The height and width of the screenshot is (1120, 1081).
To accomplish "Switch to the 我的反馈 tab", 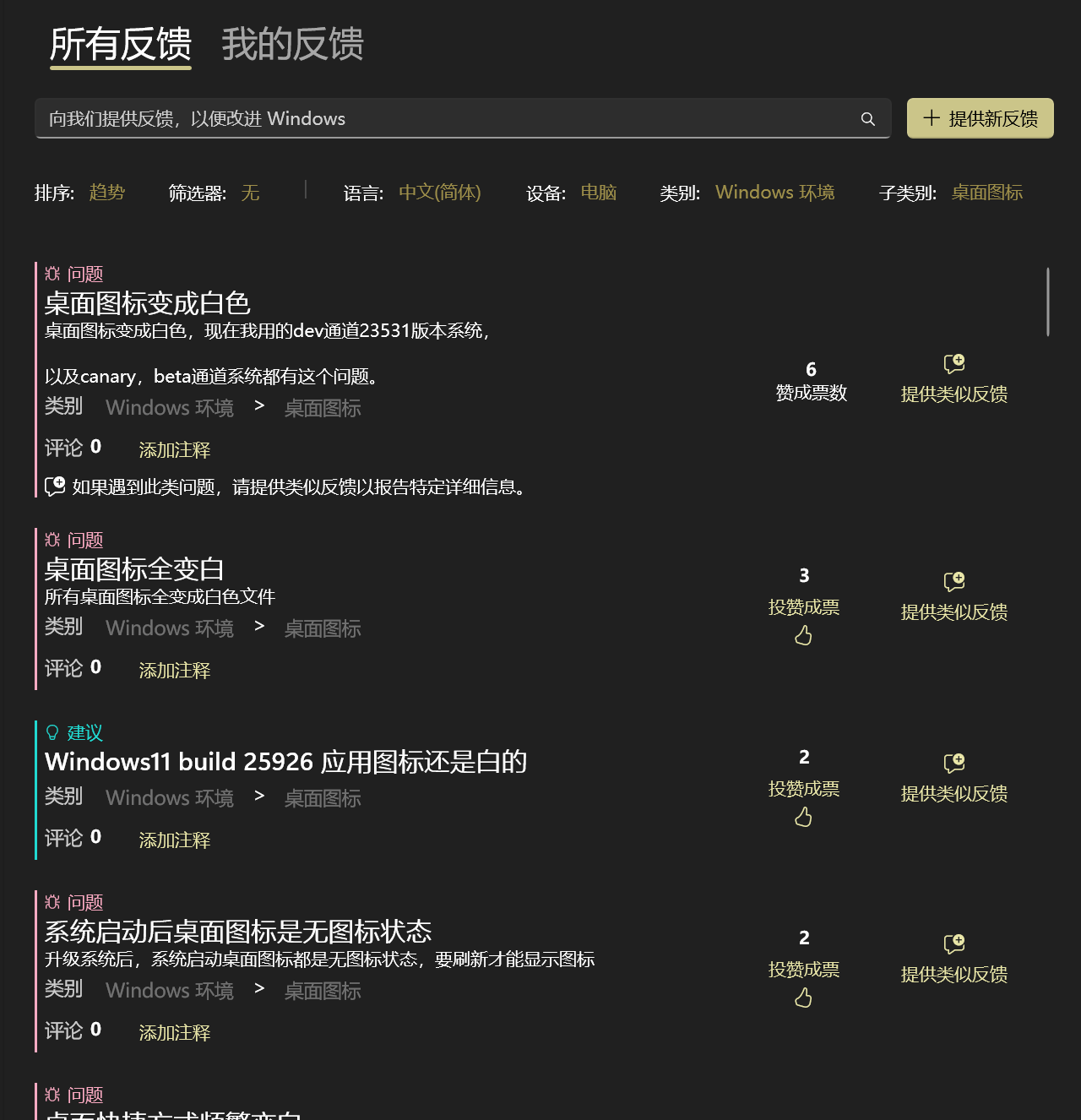I will pos(292,44).
